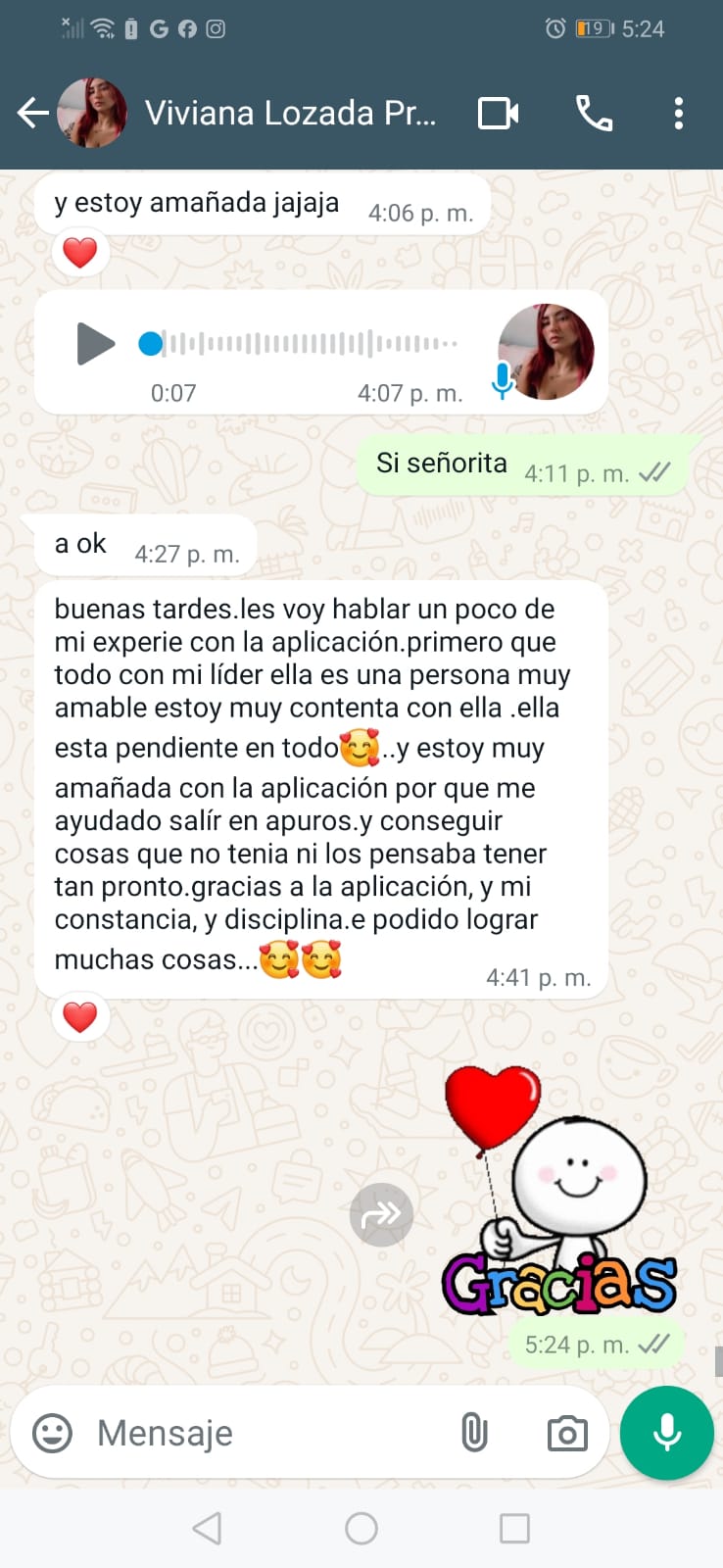Open the three-dot chat options menu

677,113
